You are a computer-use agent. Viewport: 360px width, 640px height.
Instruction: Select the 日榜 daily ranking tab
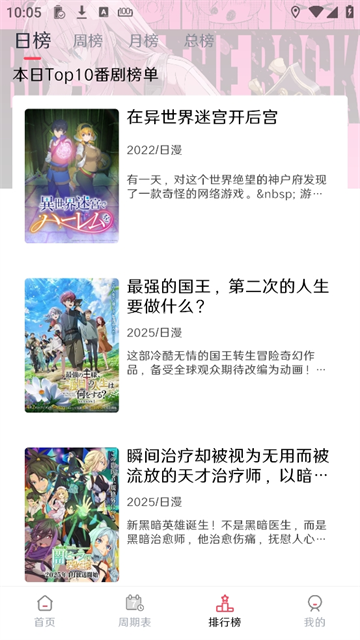coord(33,41)
